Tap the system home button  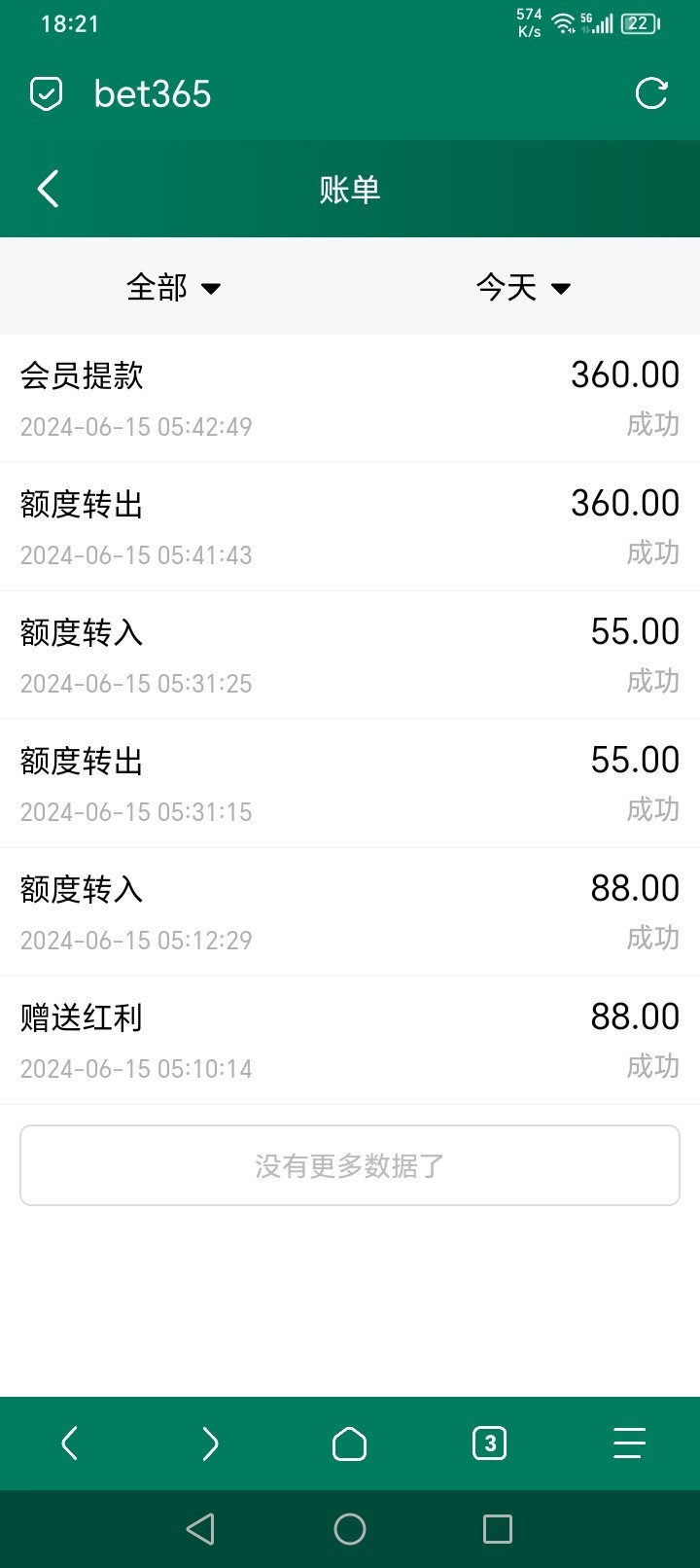pyautogui.click(x=349, y=1529)
